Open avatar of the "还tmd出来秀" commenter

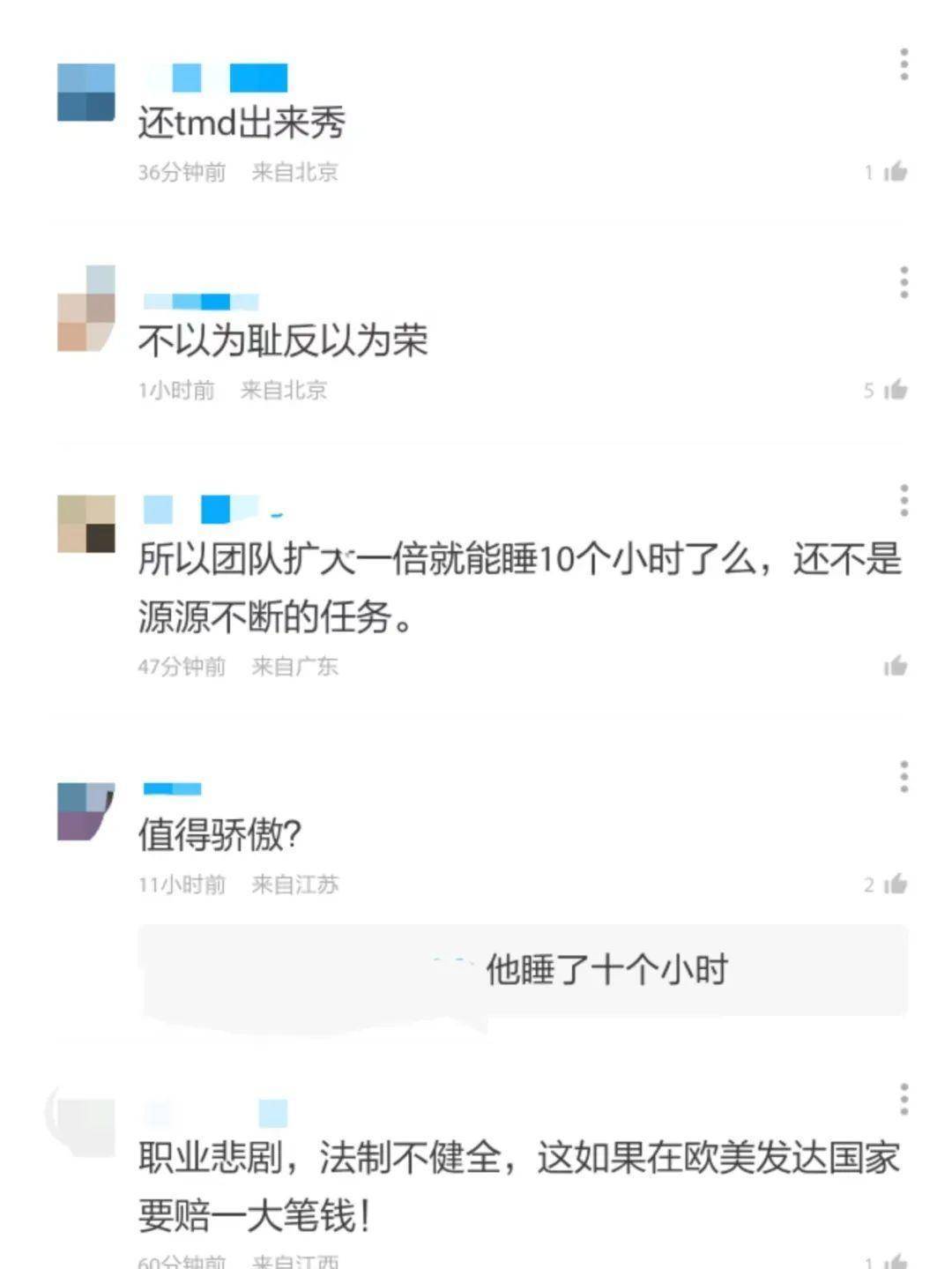pyautogui.click(x=86, y=92)
